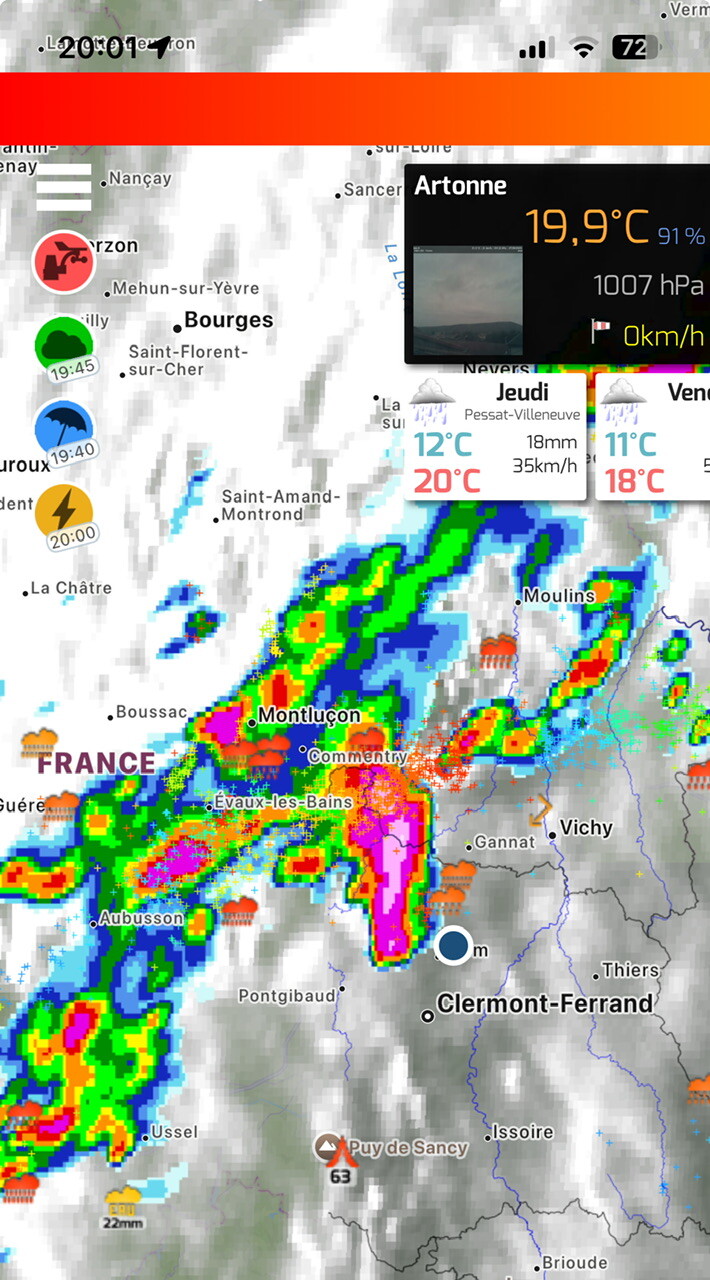Select the Puy de Sancy mountain marker
Viewport: 710px width, 1280px height.
click(328, 1147)
